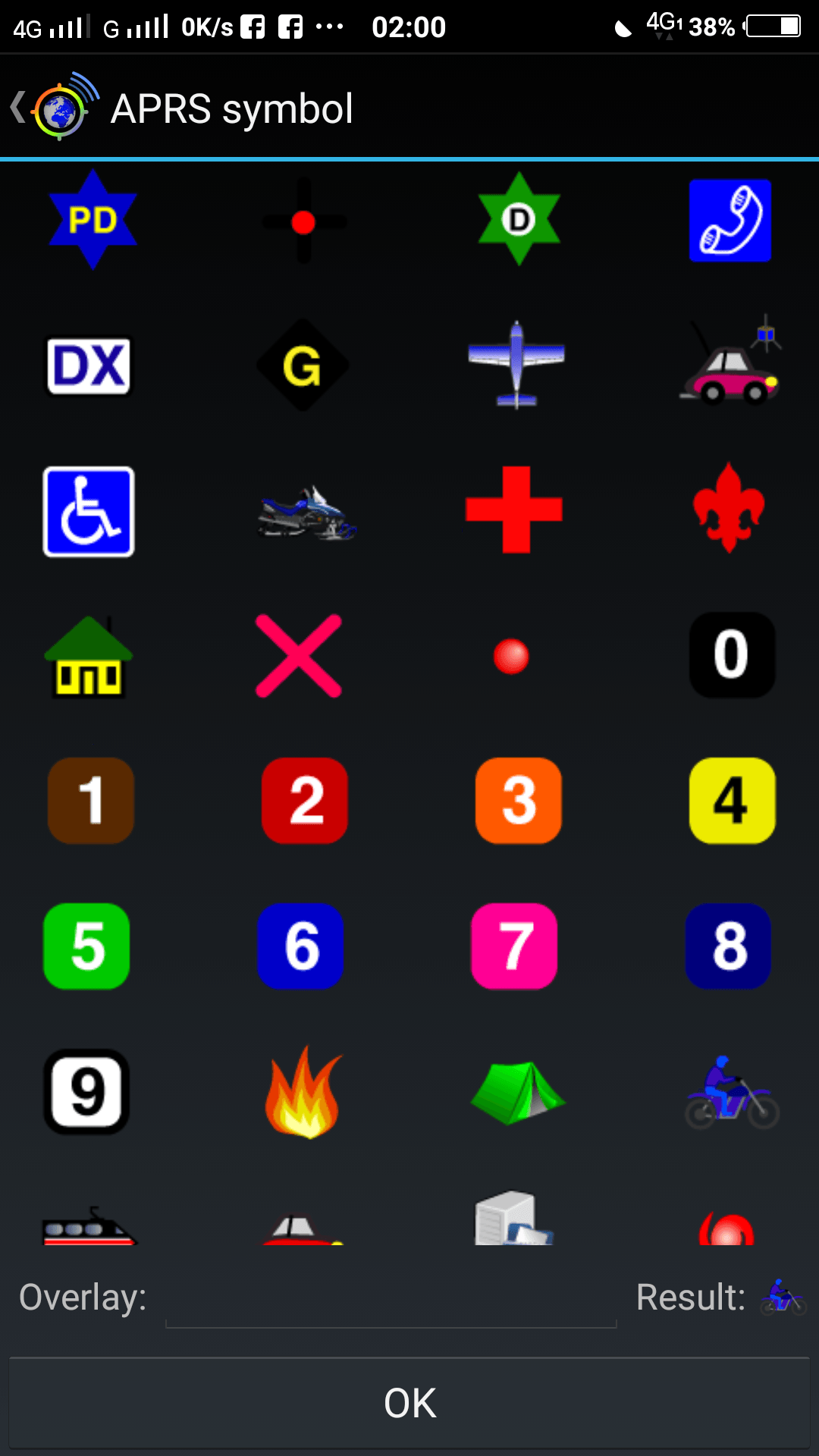Select the blue PD police star symbol

point(93,220)
